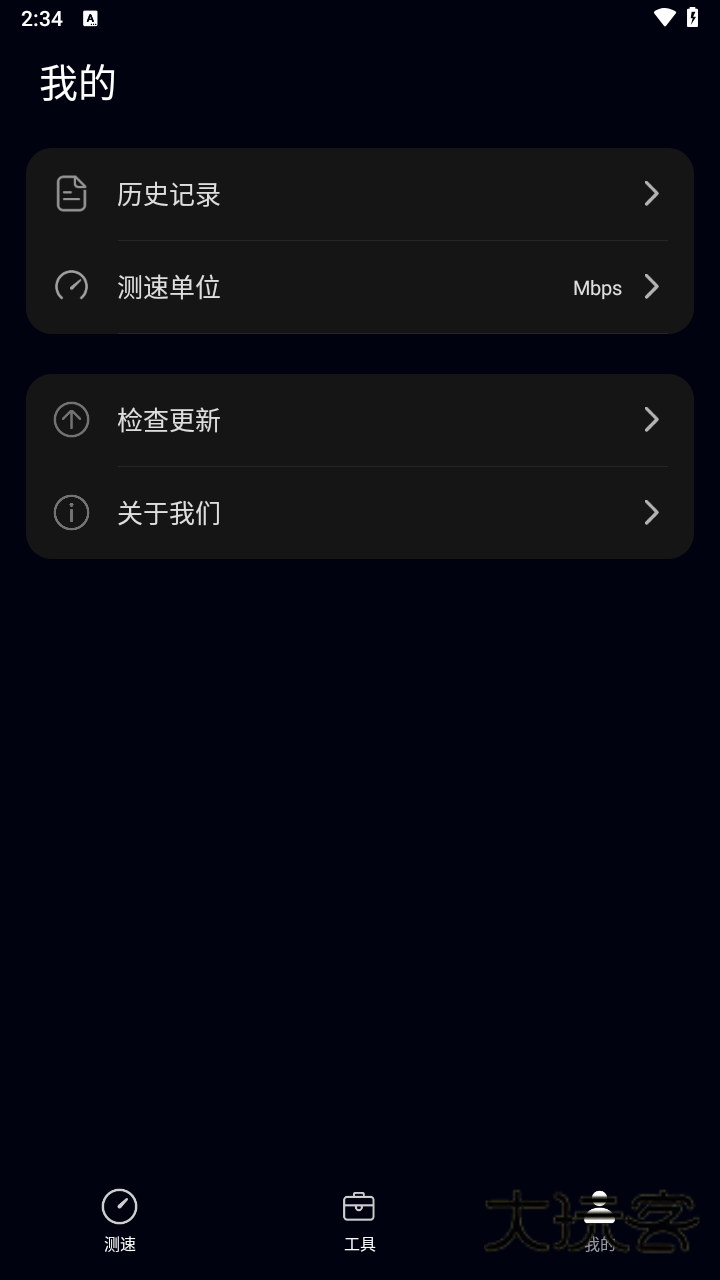The width and height of the screenshot is (720, 1280).
Task: Open the 测速单位 unit selector chevron
Action: tap(651, 287)
